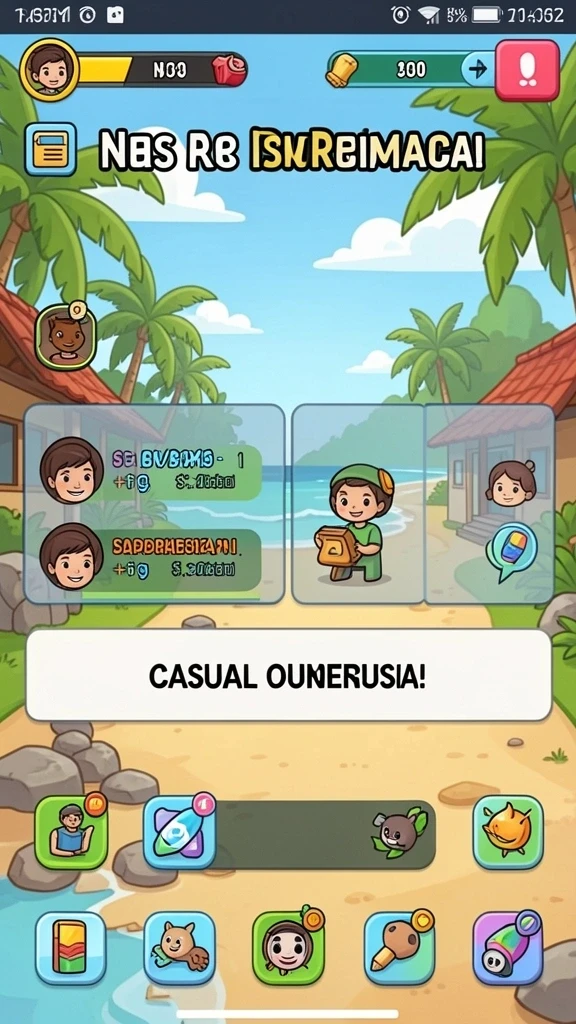Open the orange fish icon button
576x1024 pixels.
[508, 833]
